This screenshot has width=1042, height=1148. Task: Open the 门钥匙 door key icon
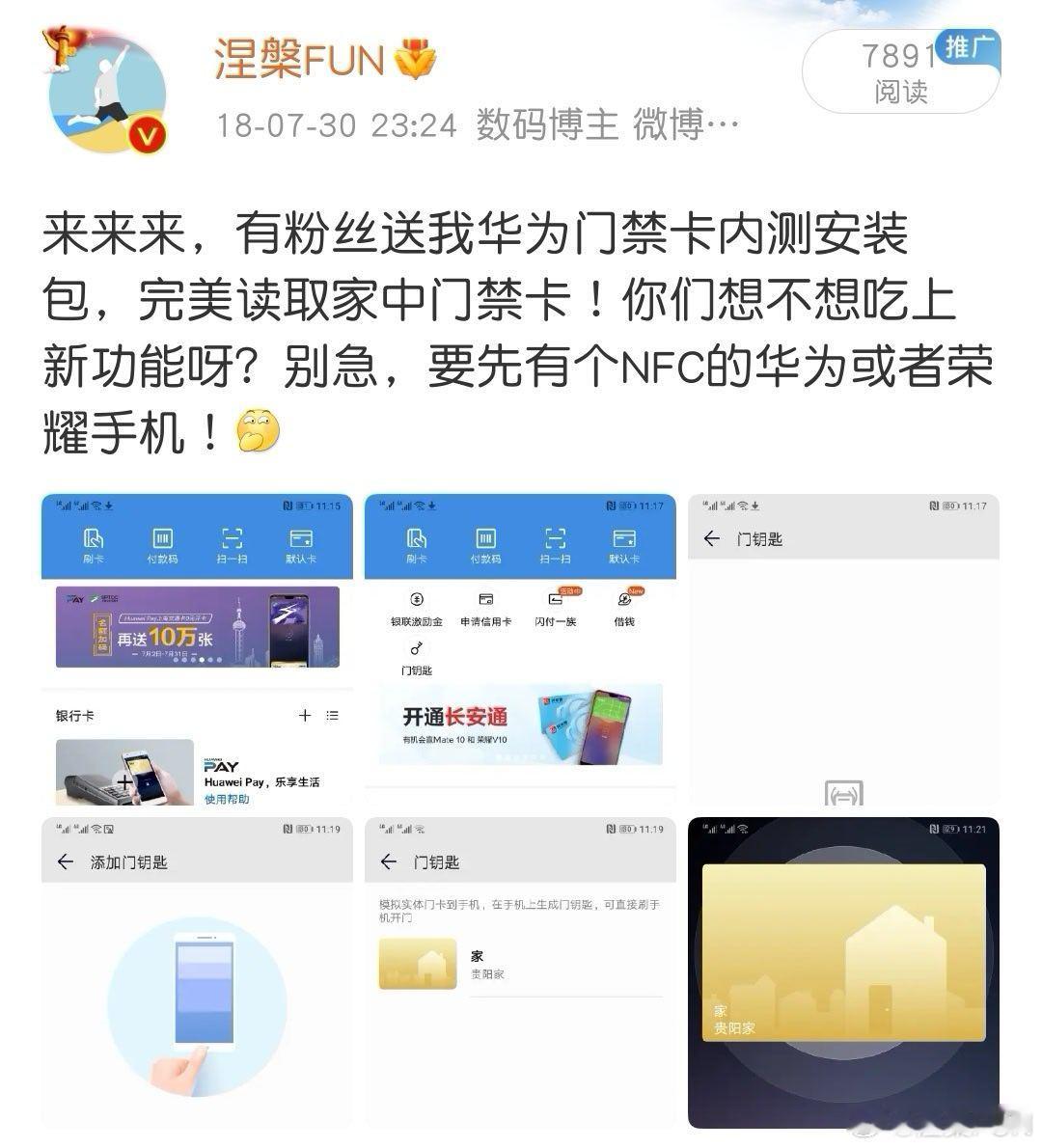[415, 656]
